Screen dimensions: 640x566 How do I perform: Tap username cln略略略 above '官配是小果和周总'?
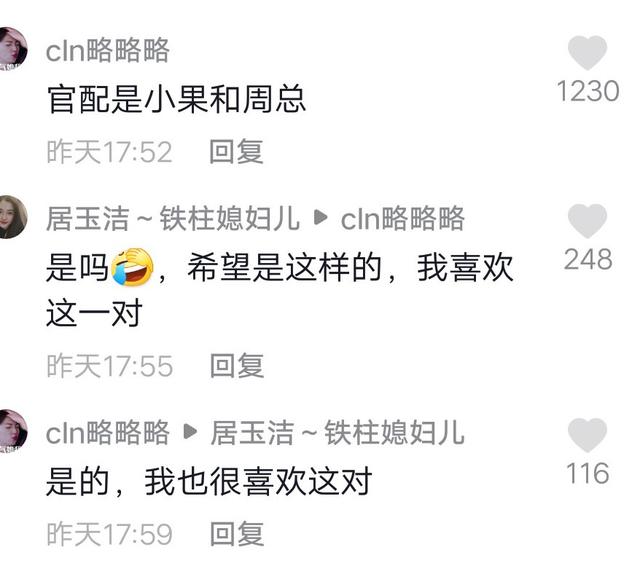pos(107,50)
